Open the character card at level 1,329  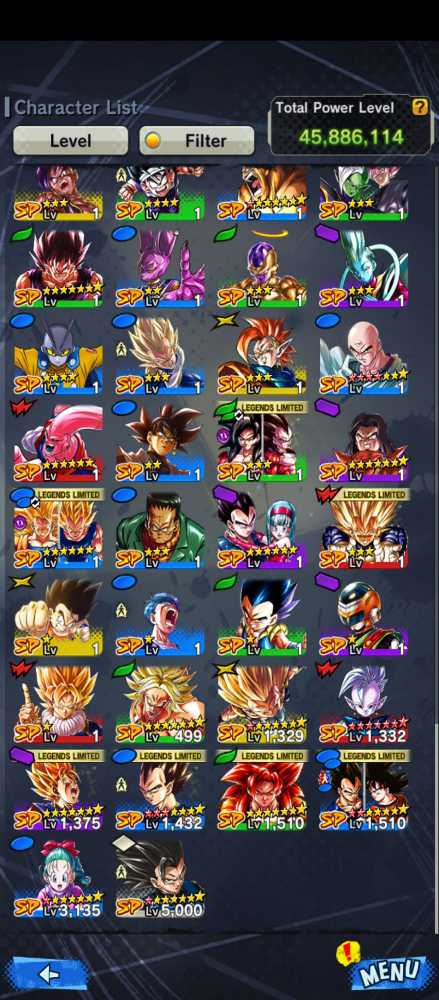click(262, 703)
